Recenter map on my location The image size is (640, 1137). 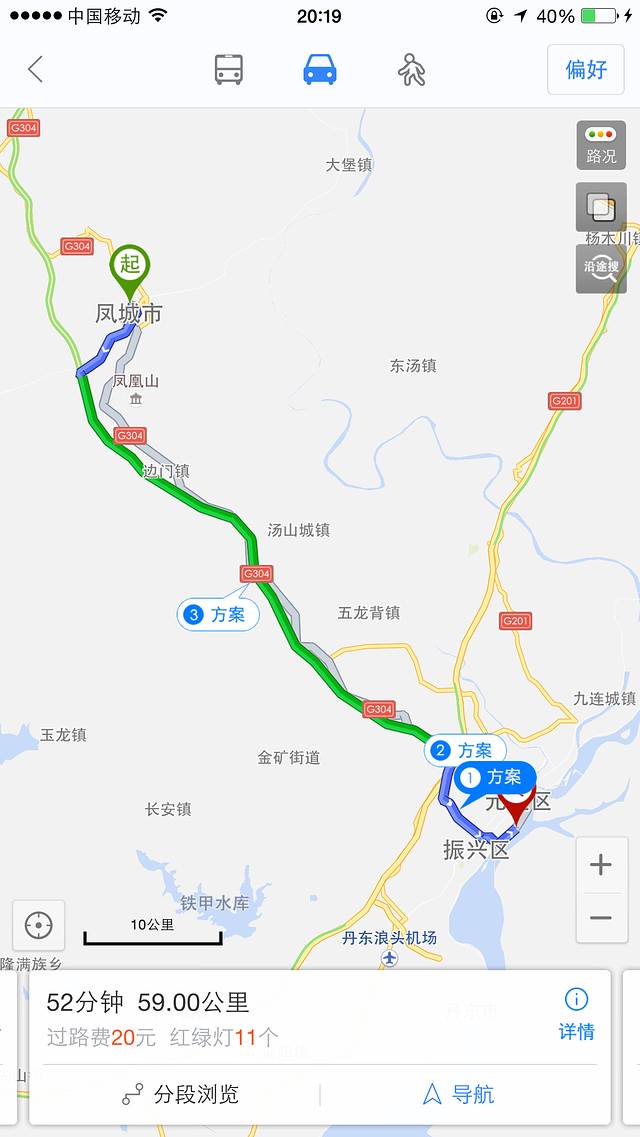[x=39, y=925]
